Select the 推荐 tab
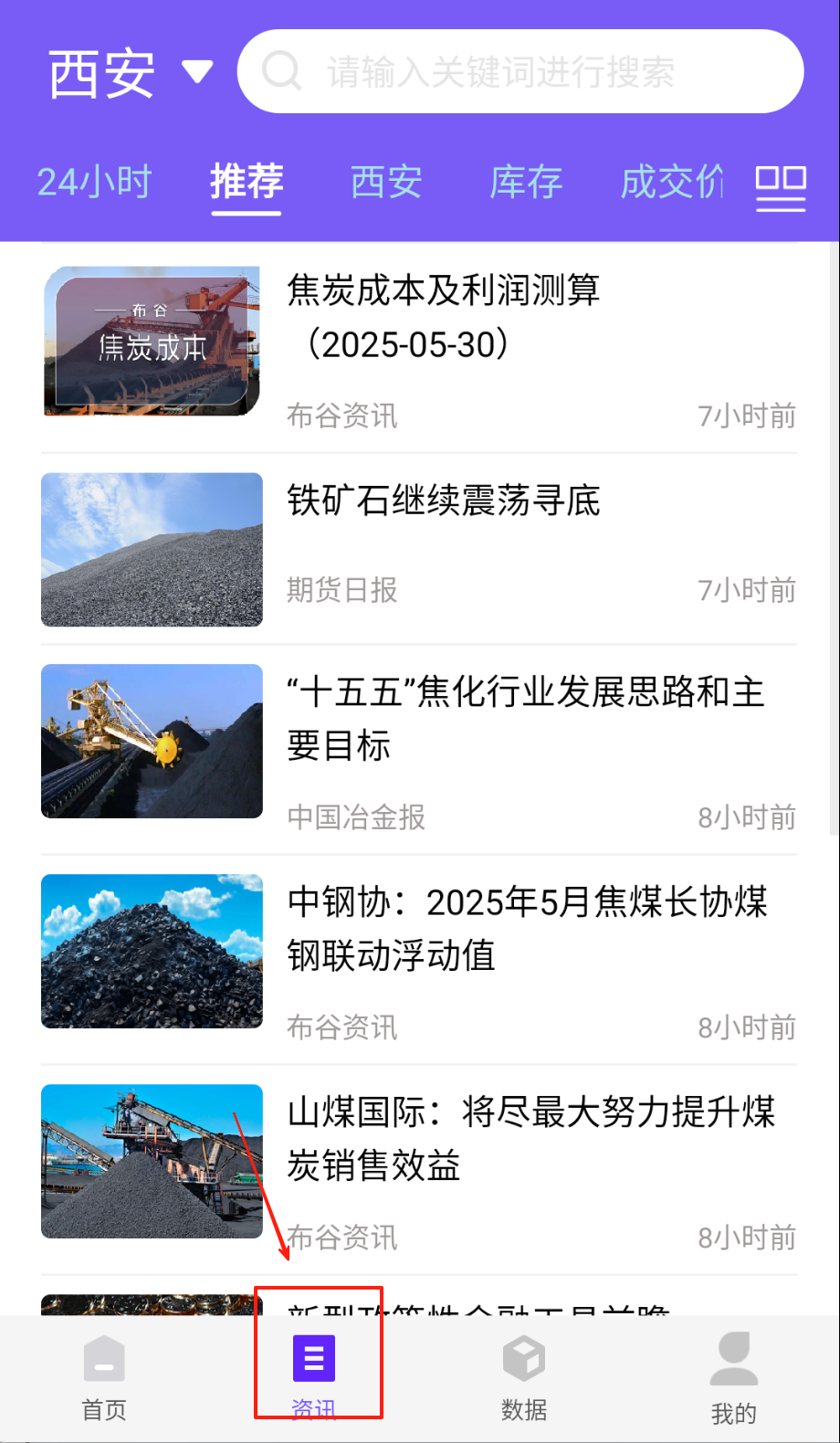 pos(247,182)
